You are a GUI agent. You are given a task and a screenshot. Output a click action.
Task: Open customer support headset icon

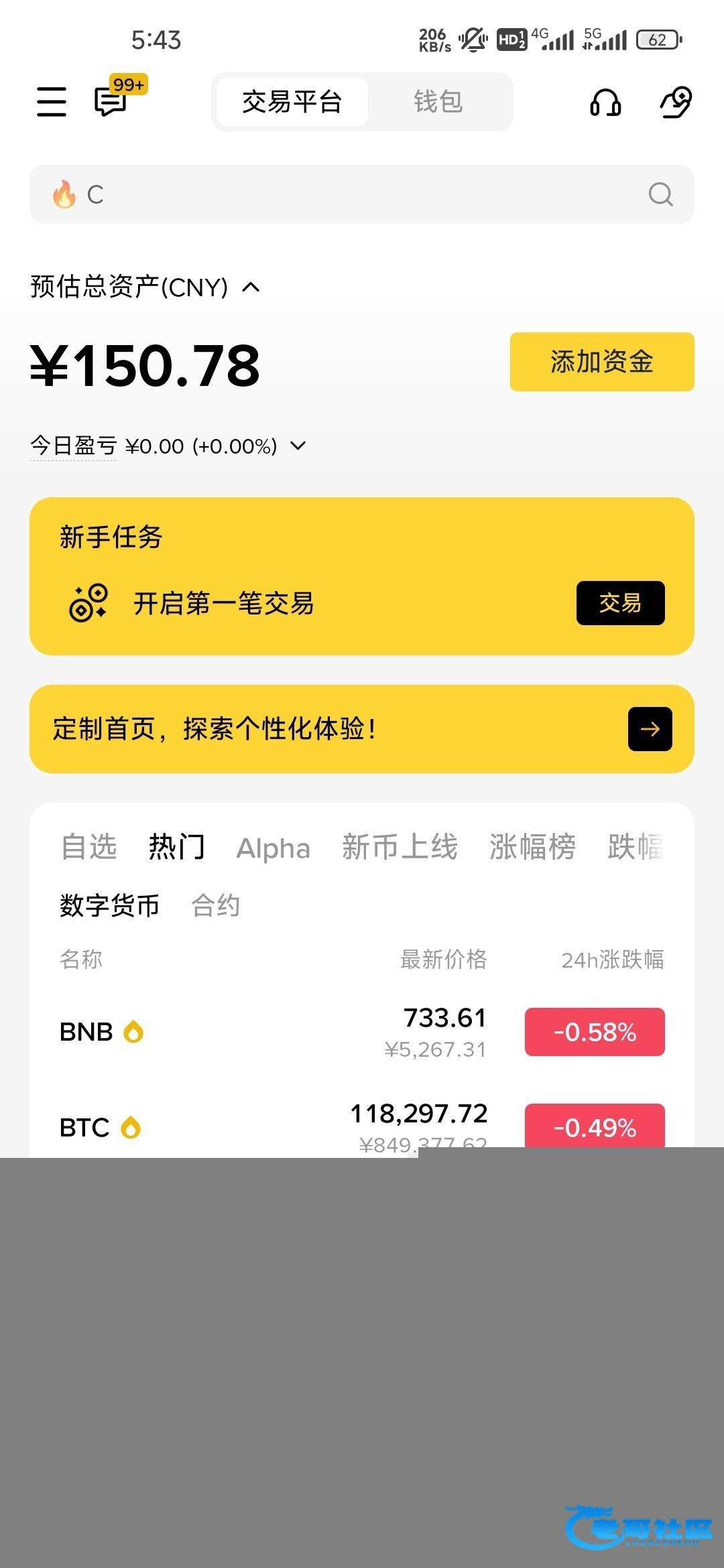pyautogui.click(x=605, y=102)
